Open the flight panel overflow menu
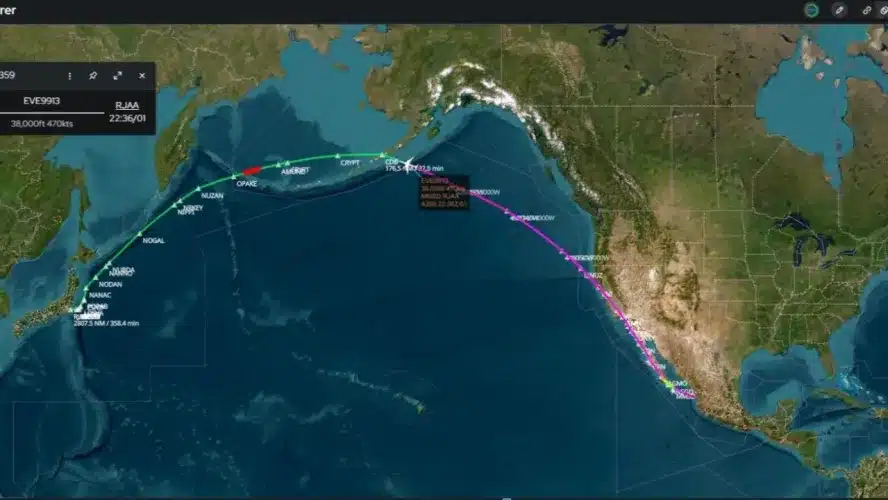Image resolution: width=888 pixels, height=500 pixels. point(69,75)
